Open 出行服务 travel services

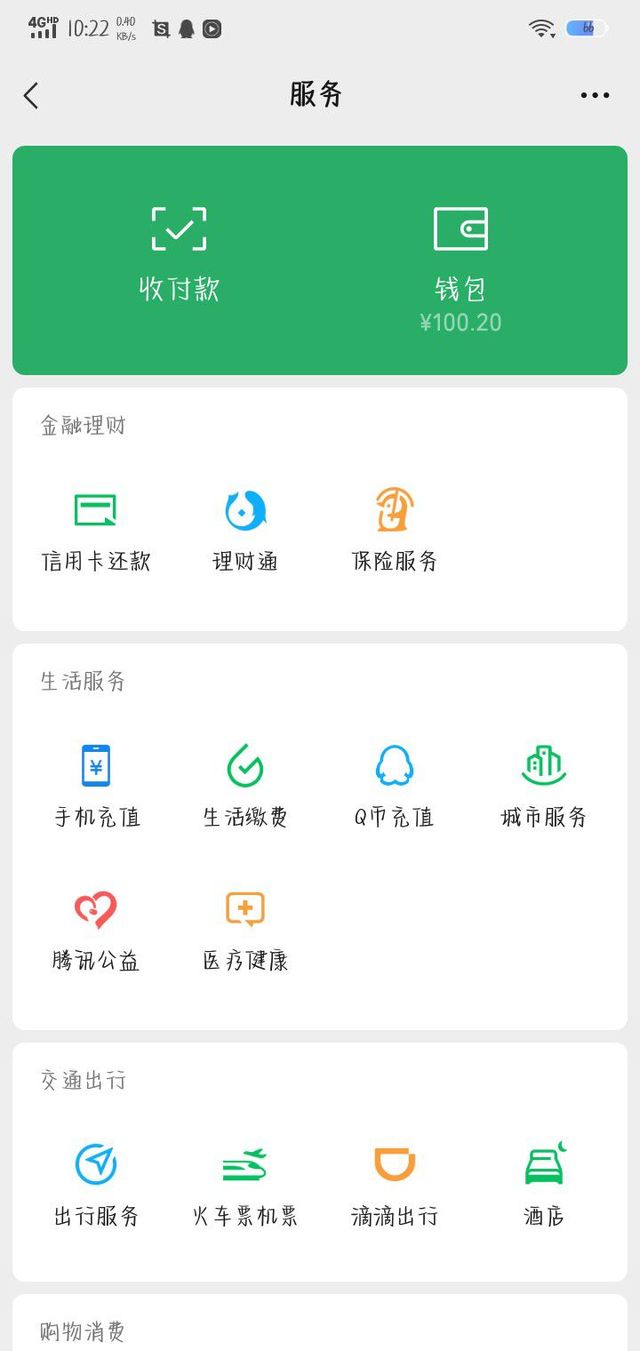pos(96,1186)
